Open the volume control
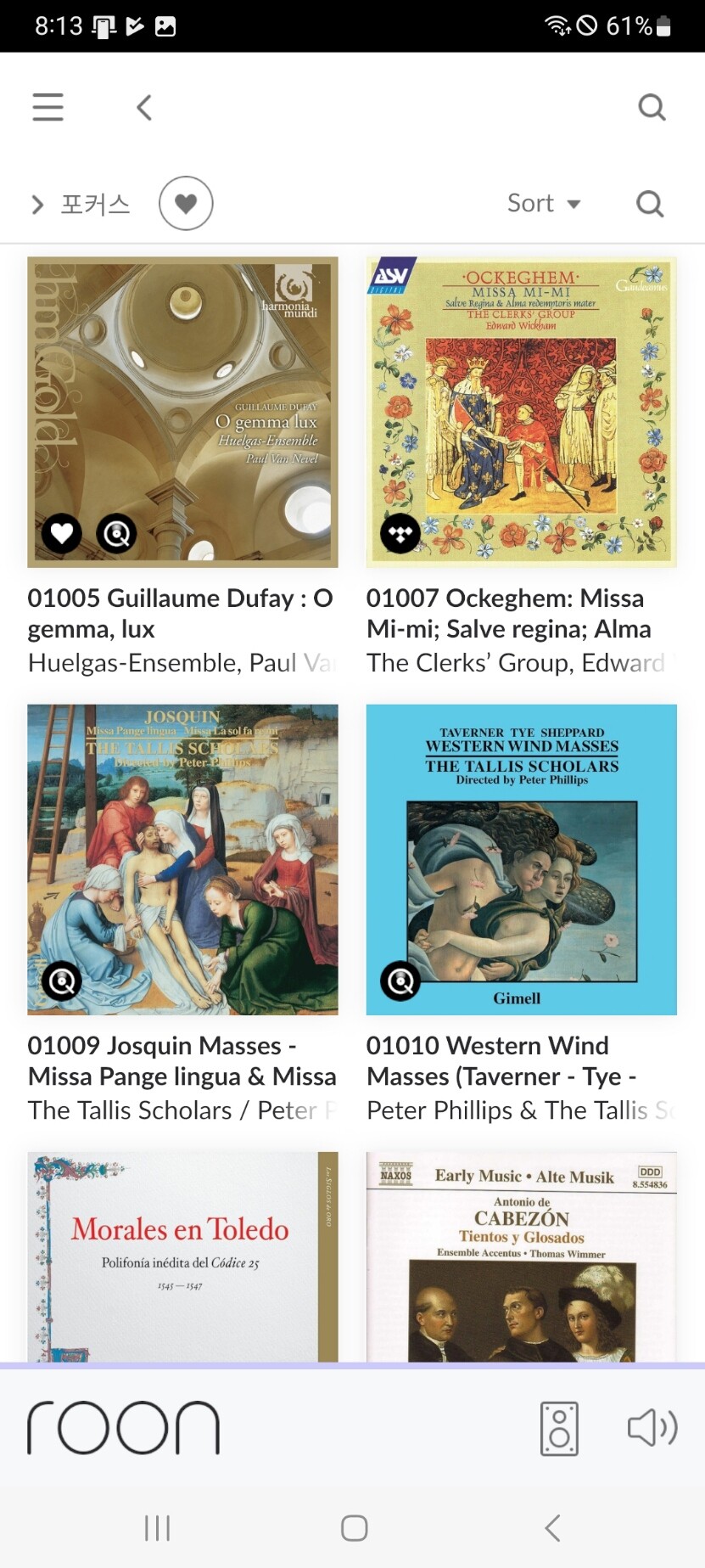The height and width of the screenshot is (1568, 705). click(x=652, y=1428)
